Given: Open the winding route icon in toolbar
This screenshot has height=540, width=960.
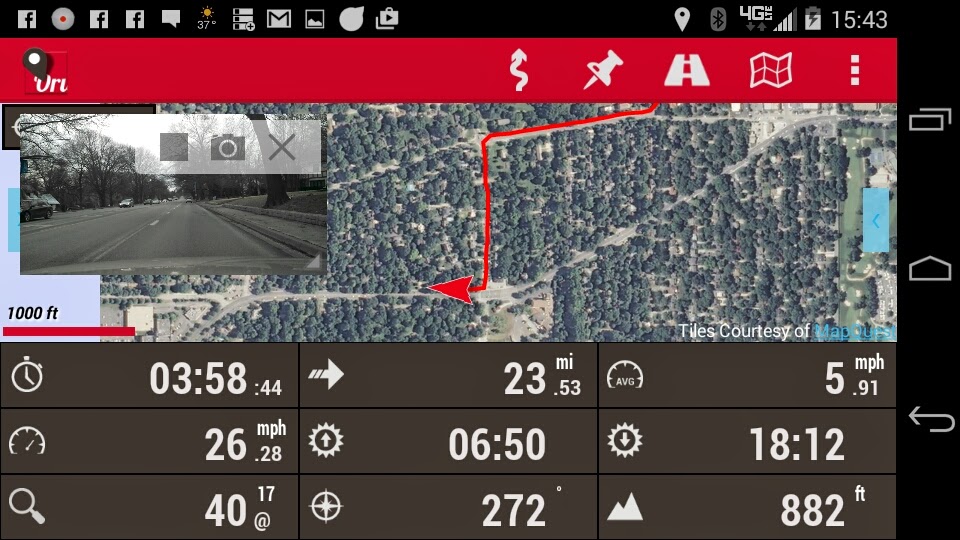Looking at the screenshot, I should pyautogui.click(x=518, y=70).
